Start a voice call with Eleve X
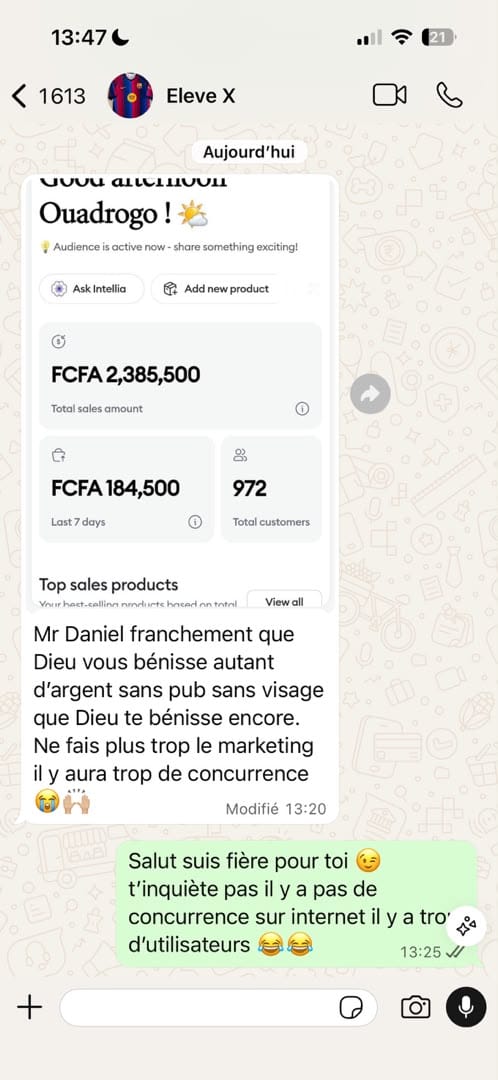The height and width of the screenshot is (1080, 498). coord(450,95)
